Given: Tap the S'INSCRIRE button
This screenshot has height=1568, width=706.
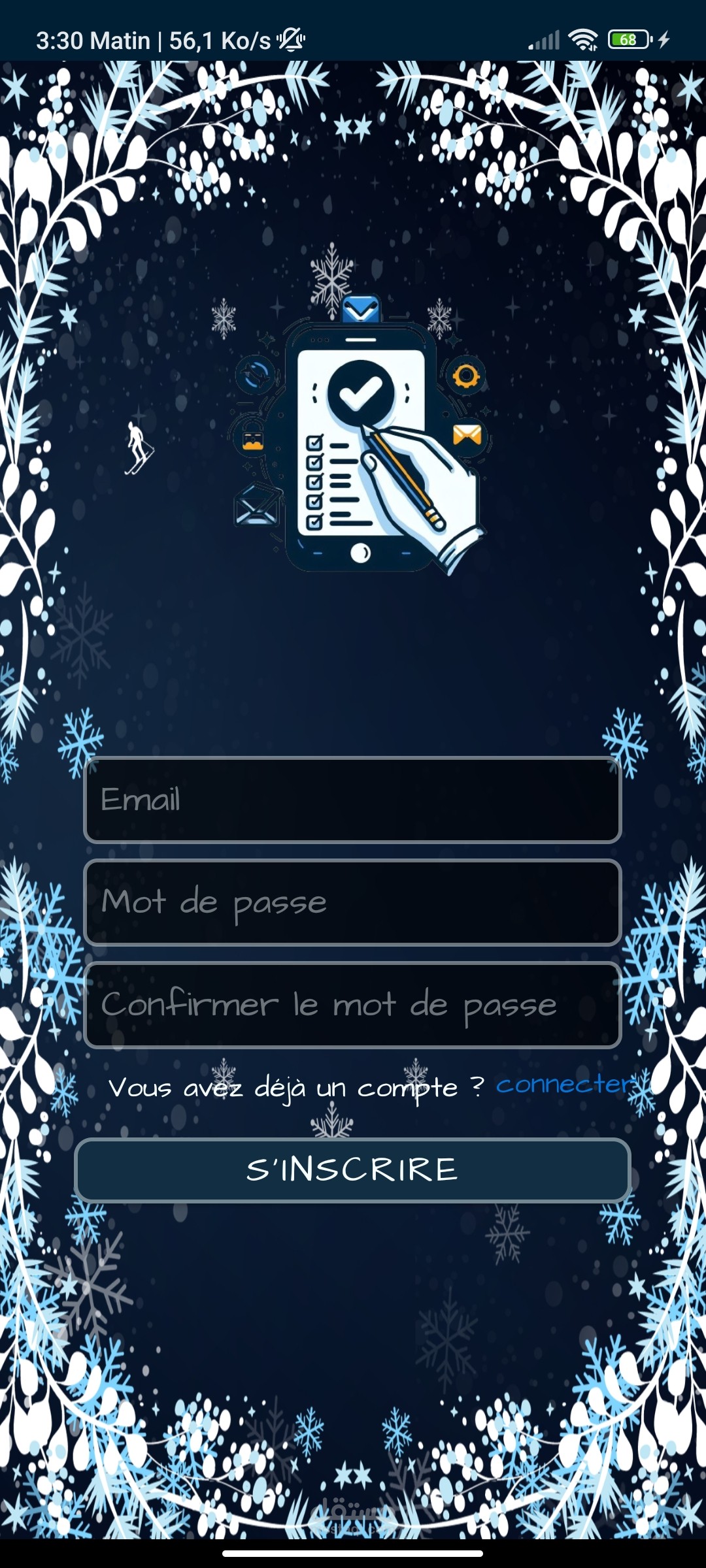Looking at the screenshot, I should (352, 1170).
